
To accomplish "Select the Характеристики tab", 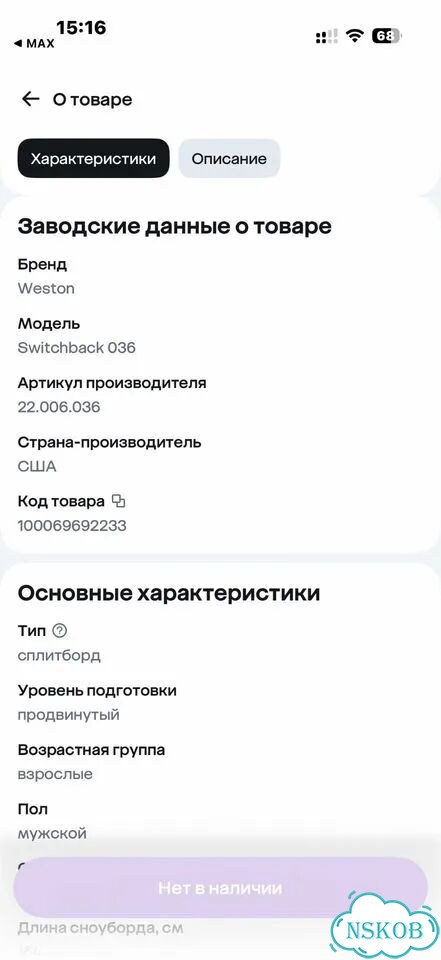I will point(93,159).
